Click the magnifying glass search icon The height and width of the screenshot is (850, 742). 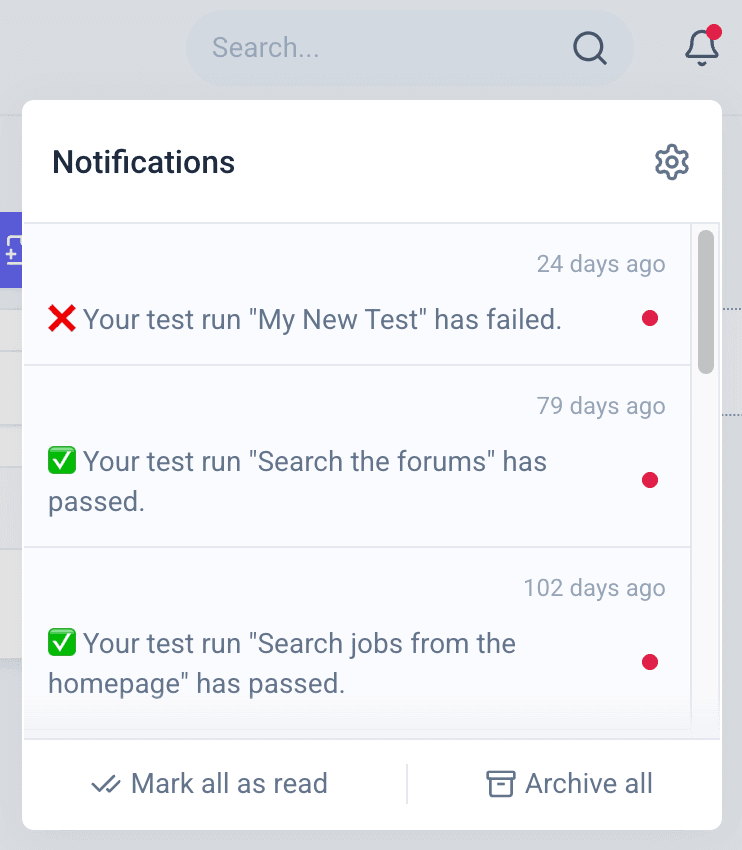[589, 48]
